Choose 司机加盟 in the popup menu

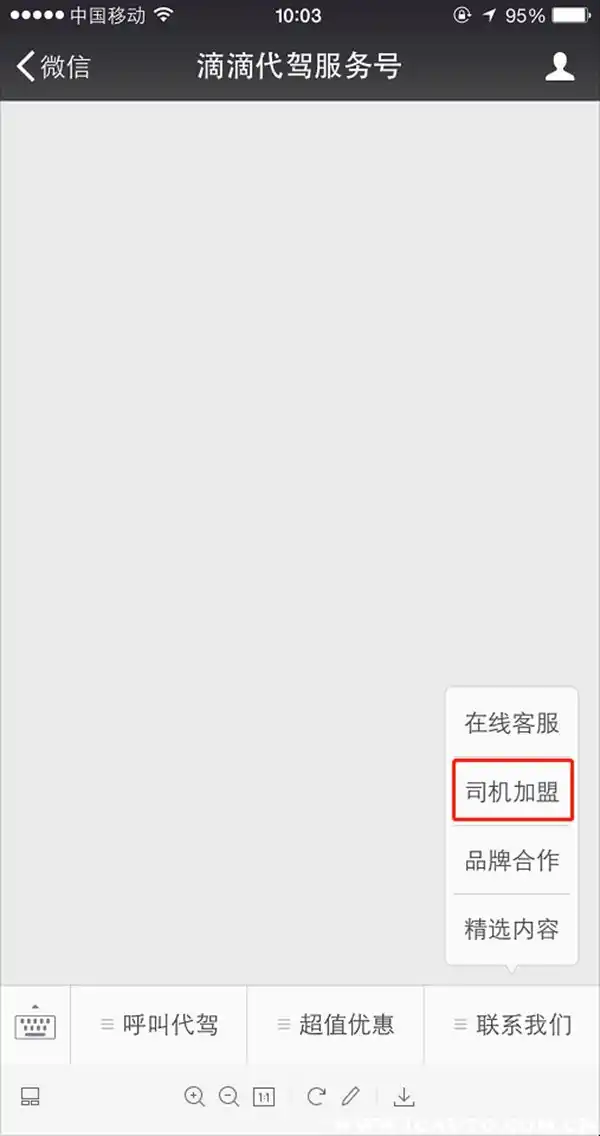511,792
